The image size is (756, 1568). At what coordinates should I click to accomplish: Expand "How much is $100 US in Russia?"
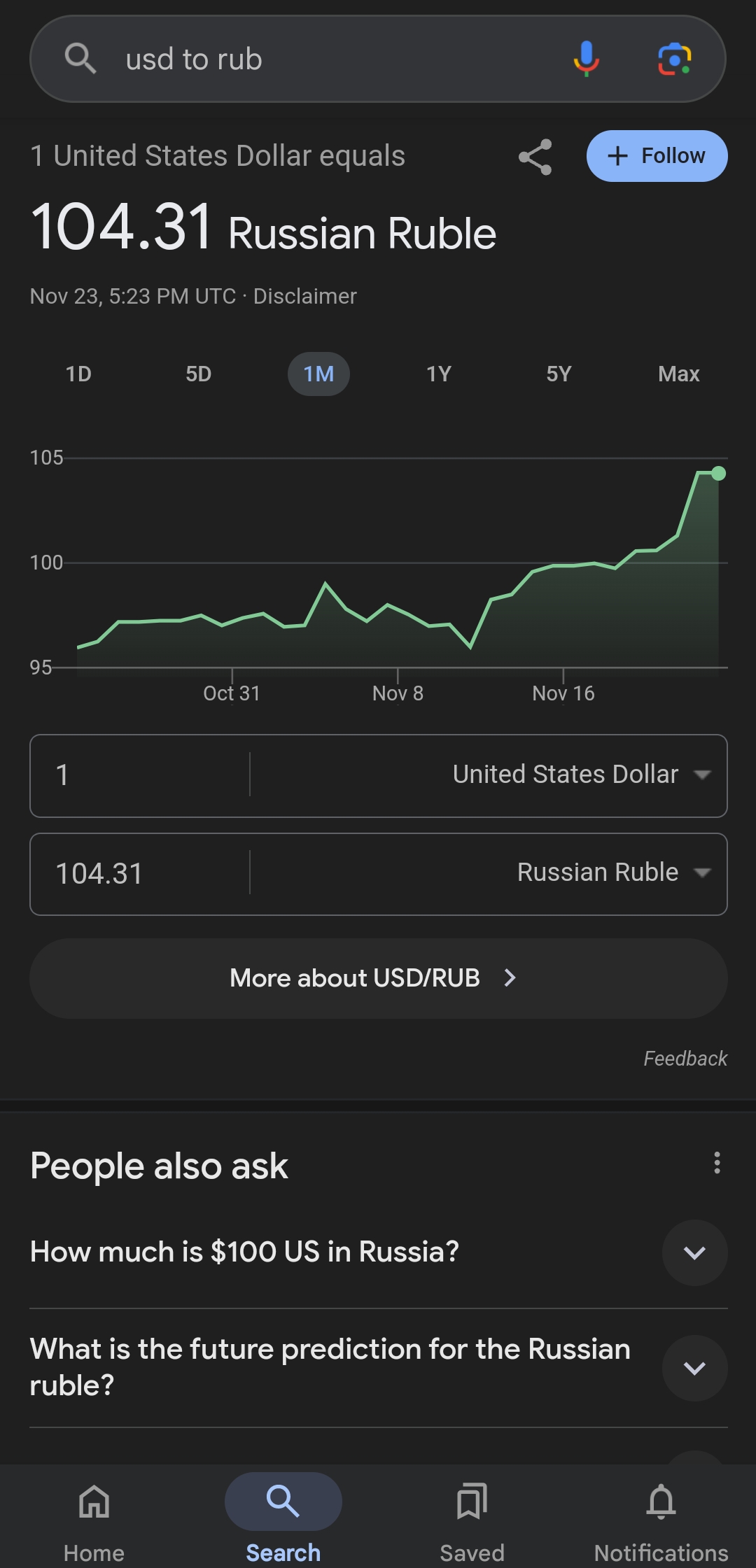point(694,1252)
